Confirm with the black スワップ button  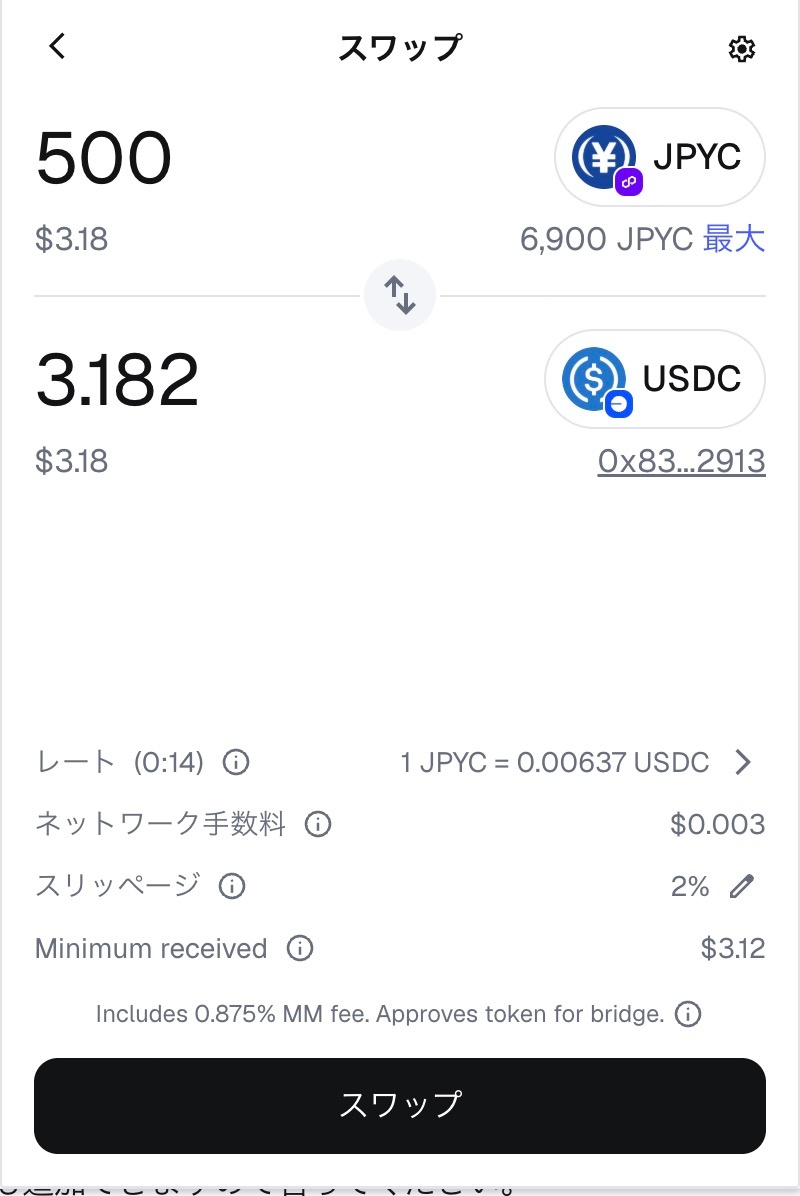400,1105
